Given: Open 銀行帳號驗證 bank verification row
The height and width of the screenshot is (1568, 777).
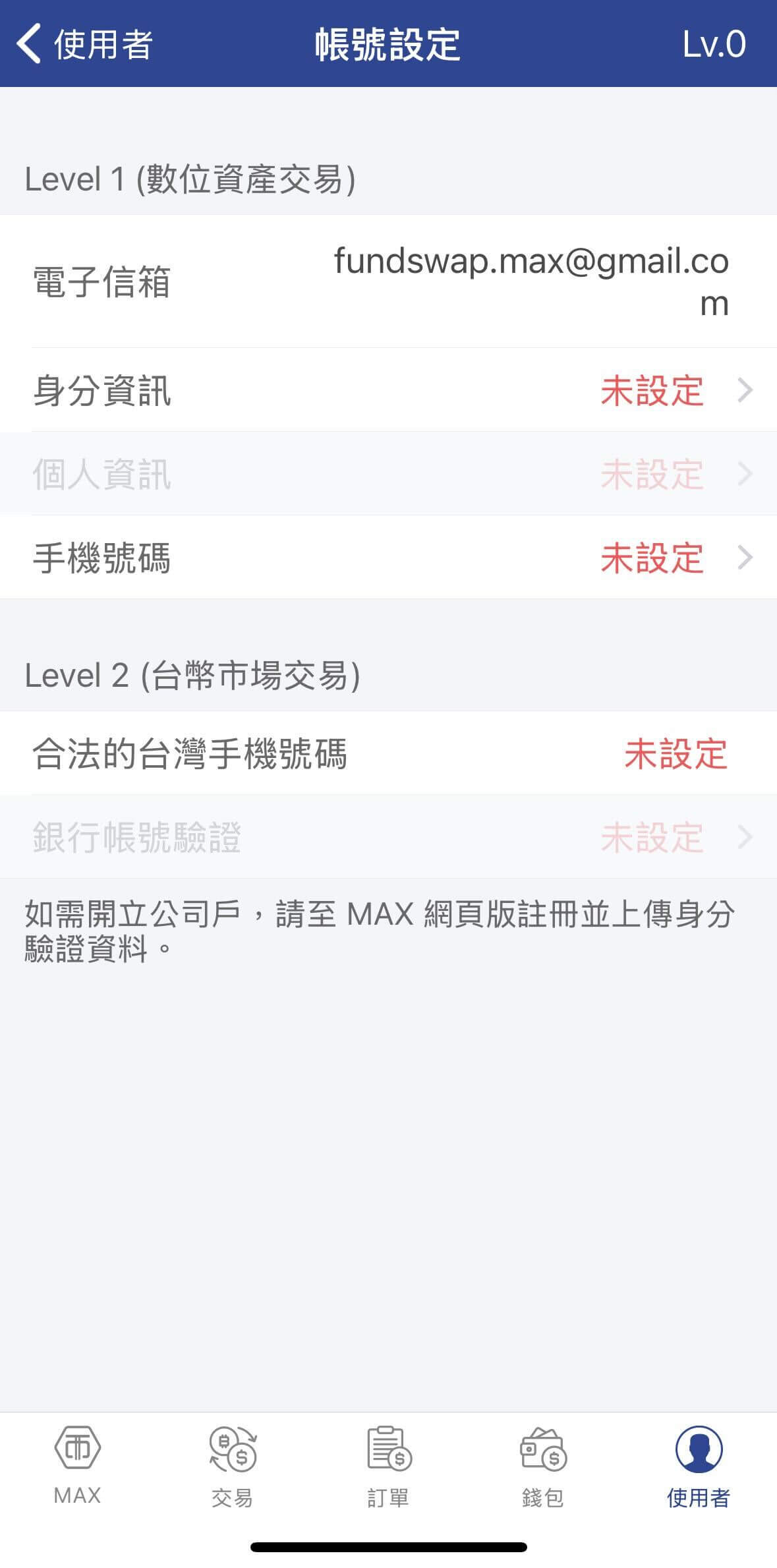Looking at the screenshot, I should (388, 837).
